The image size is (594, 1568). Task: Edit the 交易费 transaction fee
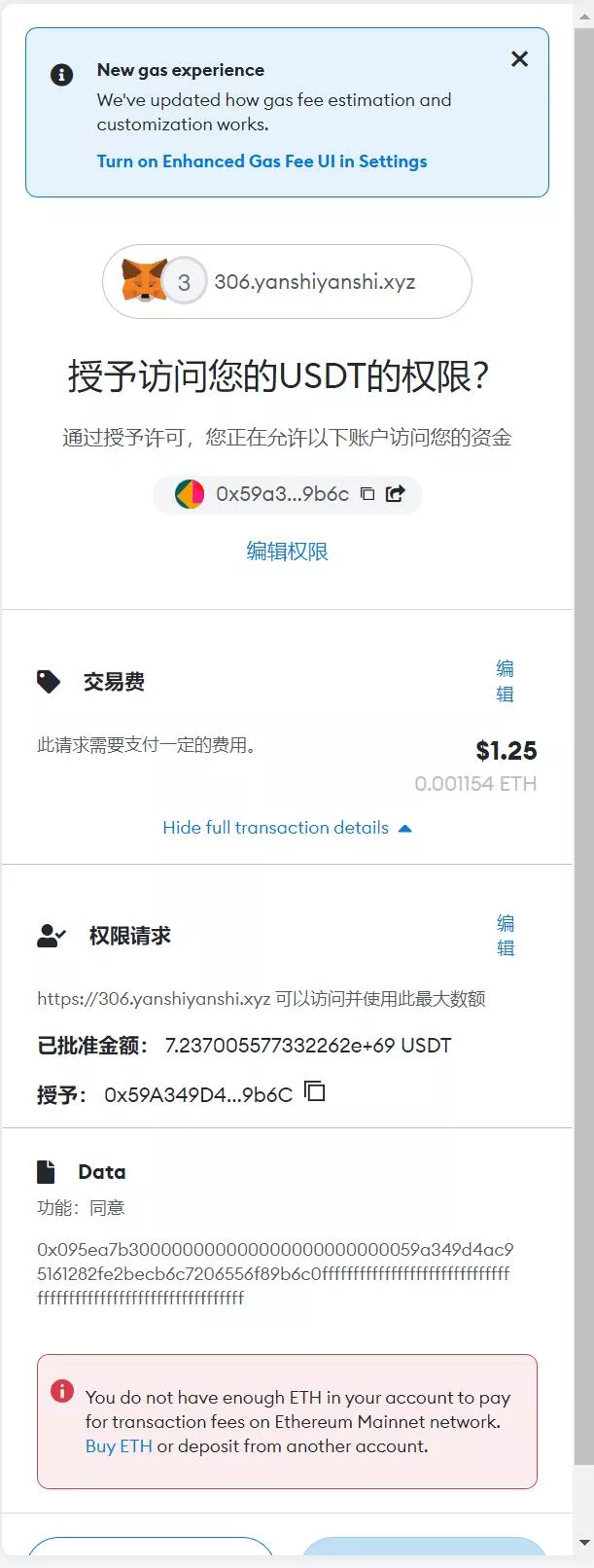click(x=505, y=681)
